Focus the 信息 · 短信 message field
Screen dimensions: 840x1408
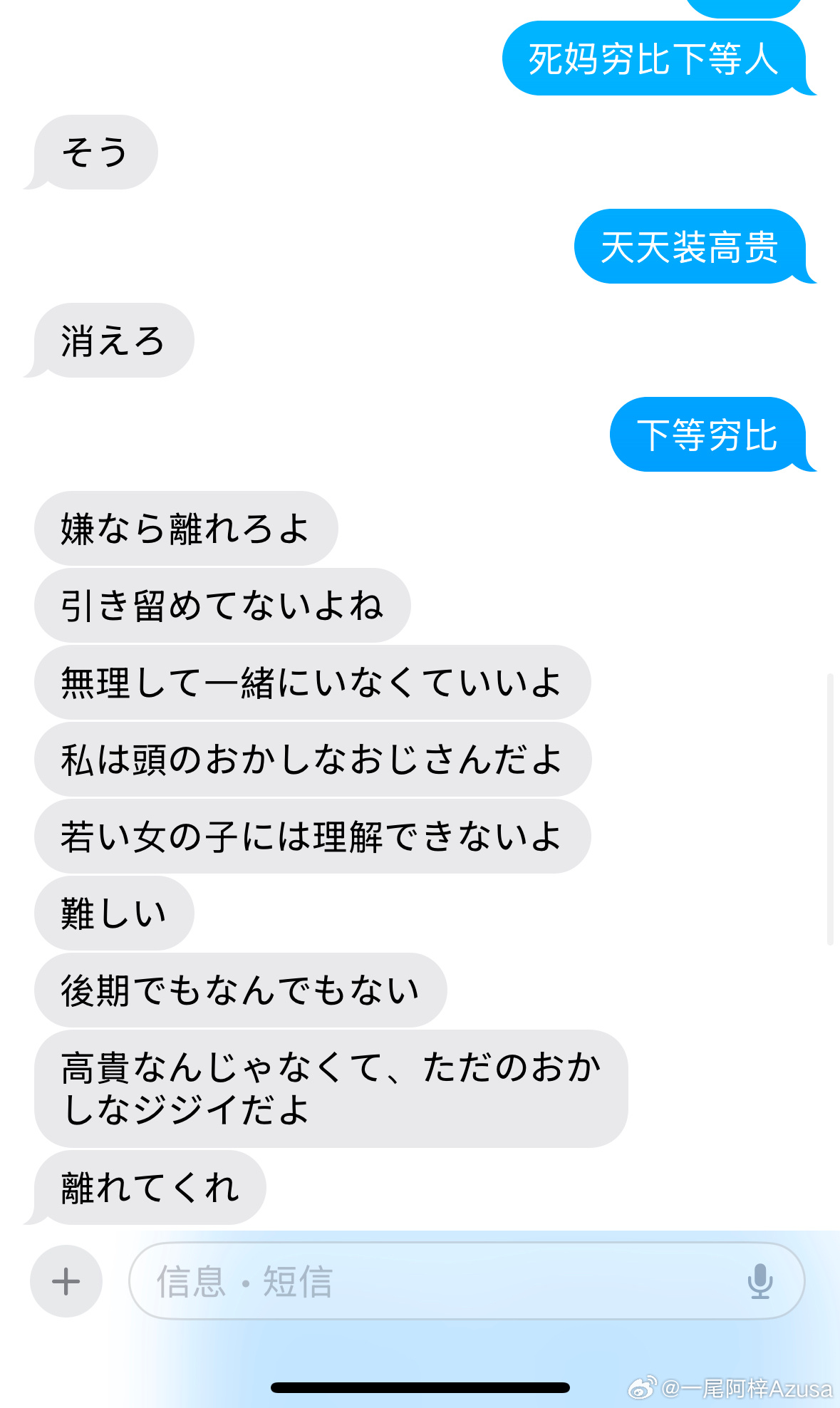click(x=427, y=1281)
